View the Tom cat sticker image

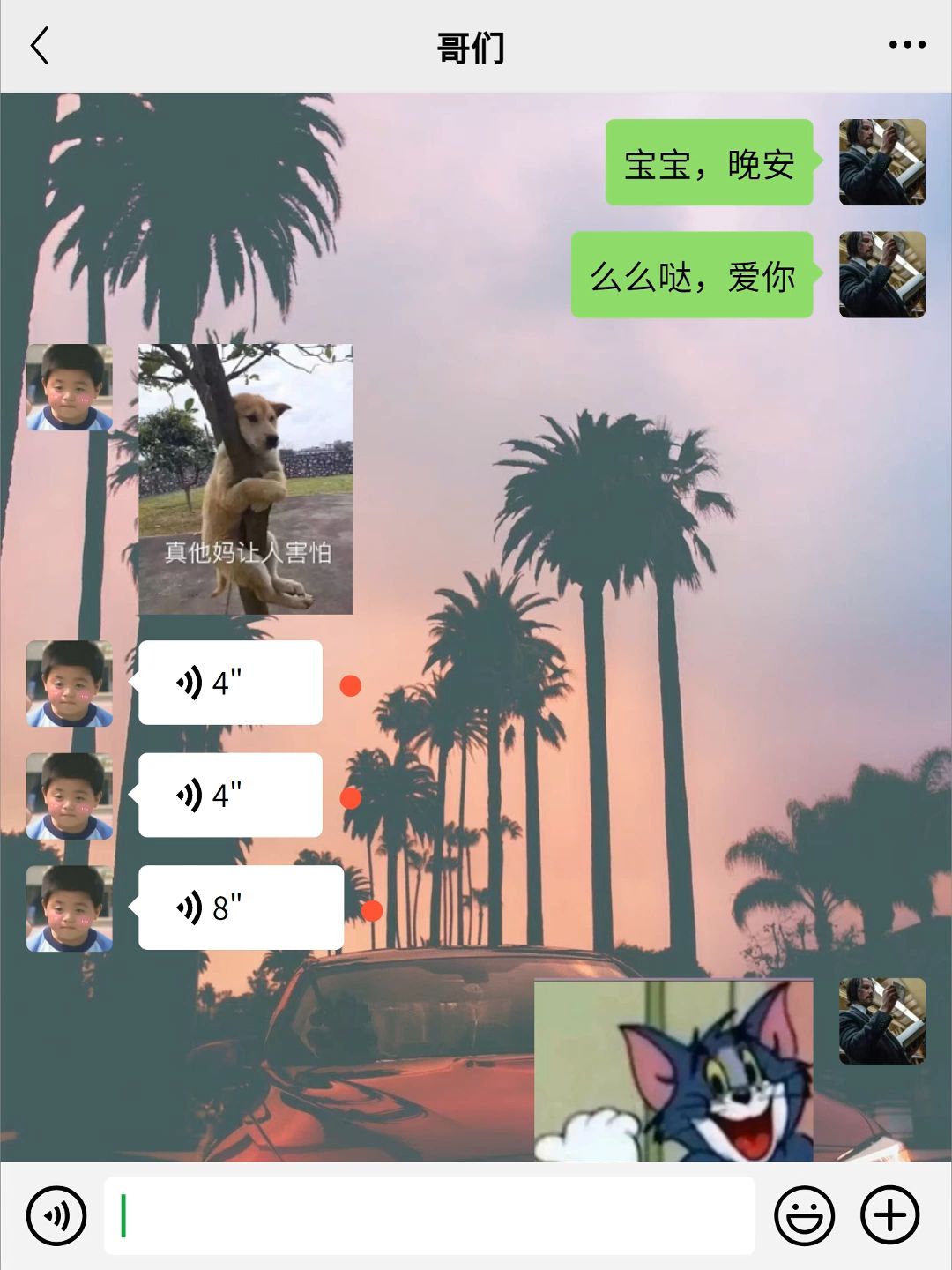(673, 1069)
